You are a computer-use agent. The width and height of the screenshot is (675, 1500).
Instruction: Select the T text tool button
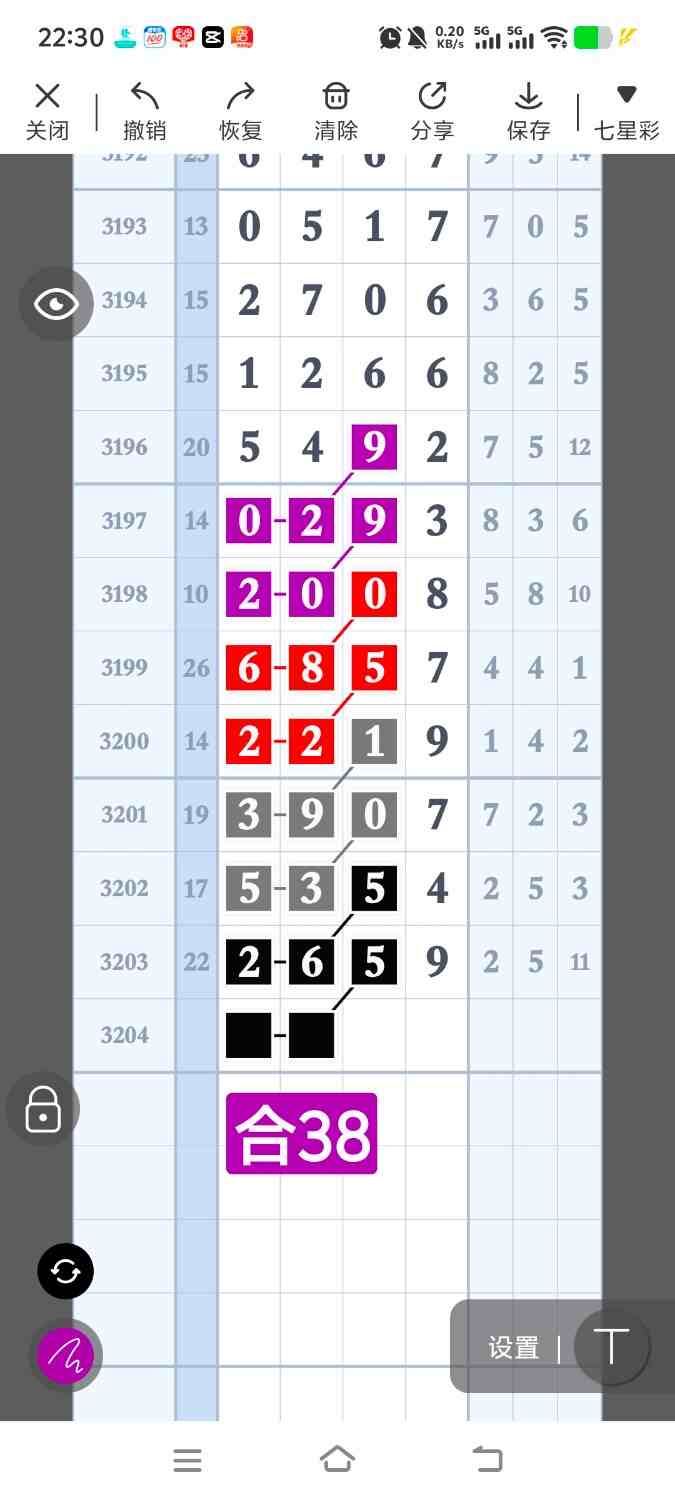pos(611,1346)
